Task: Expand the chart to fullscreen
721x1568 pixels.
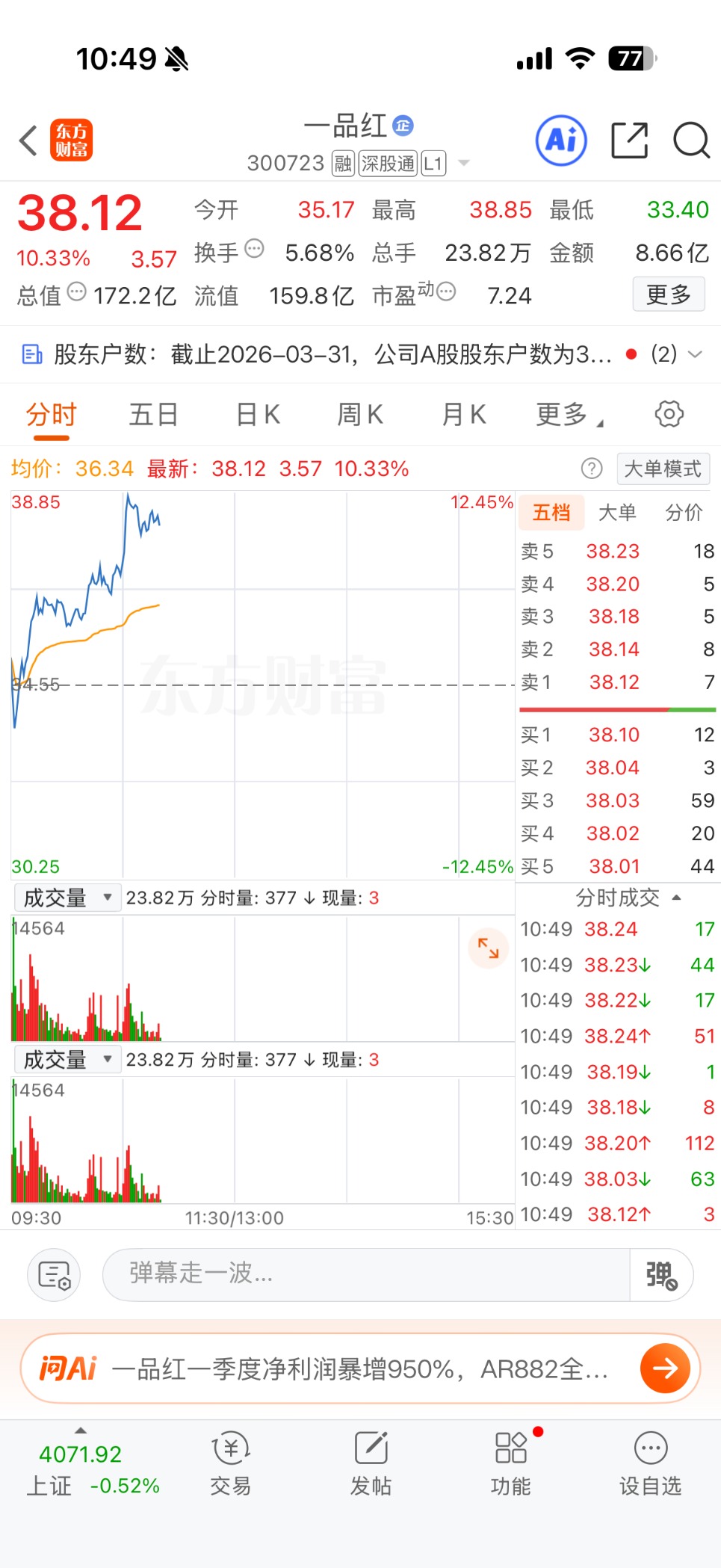Action: pos(488,948)
